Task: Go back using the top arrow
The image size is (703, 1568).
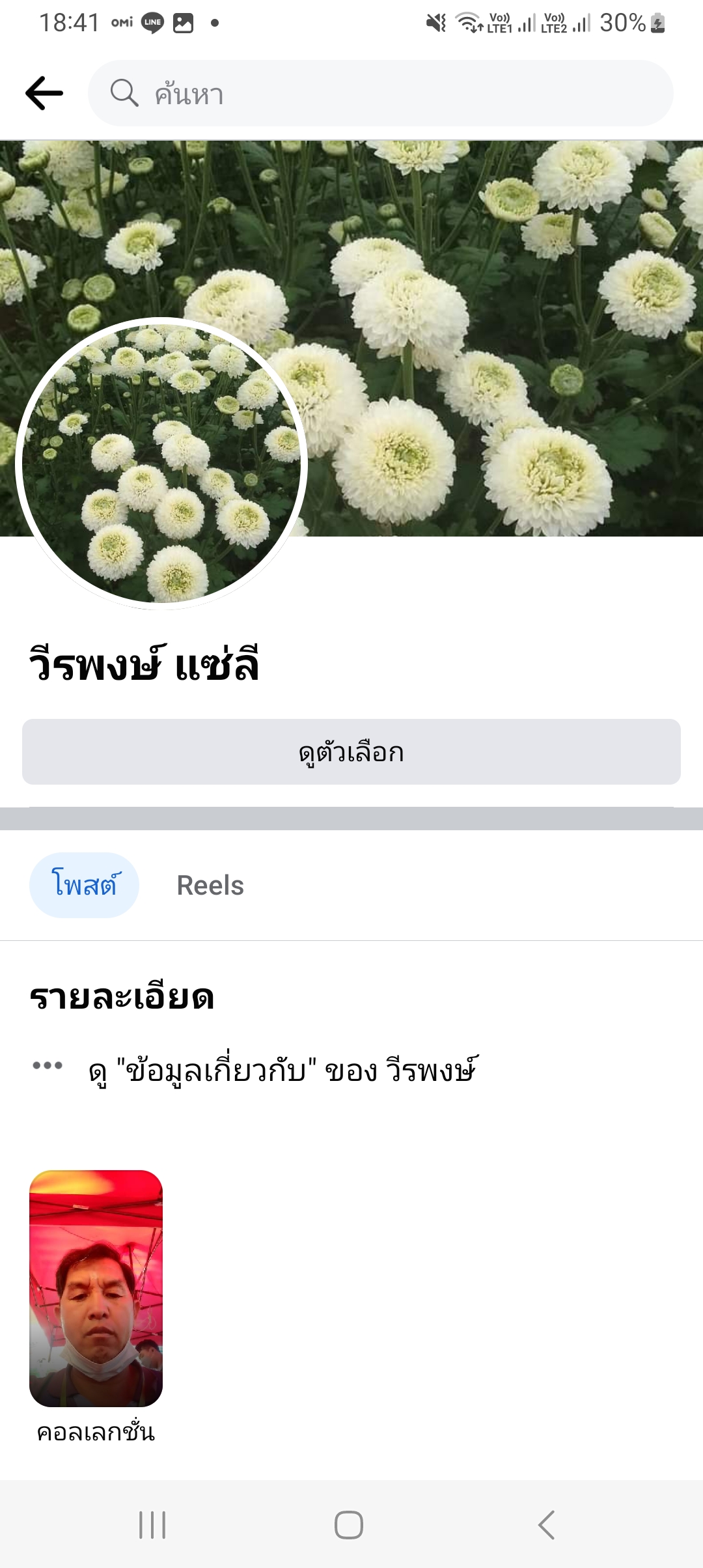Action: click(44, 93)
